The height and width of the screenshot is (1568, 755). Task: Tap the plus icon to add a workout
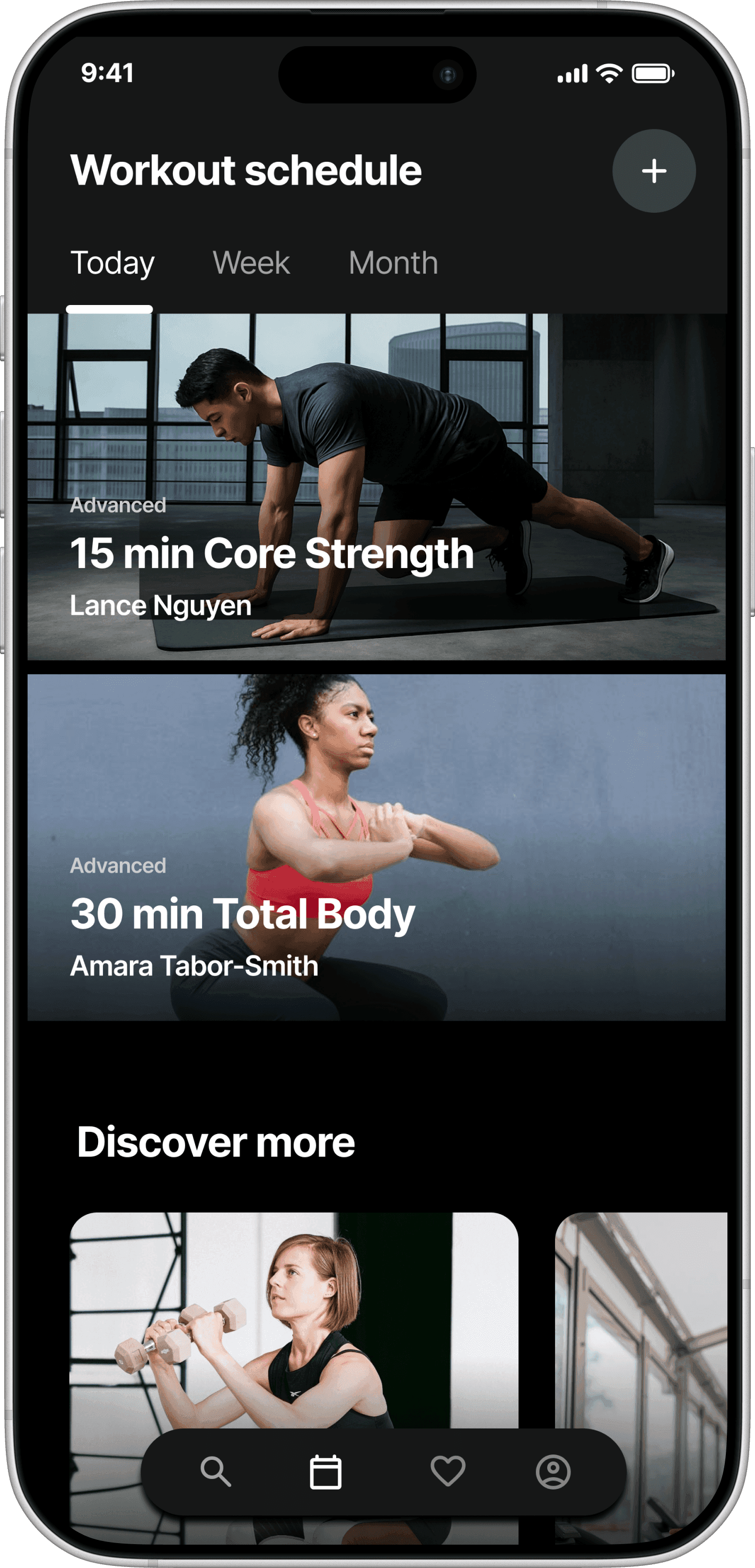[654, 171]
